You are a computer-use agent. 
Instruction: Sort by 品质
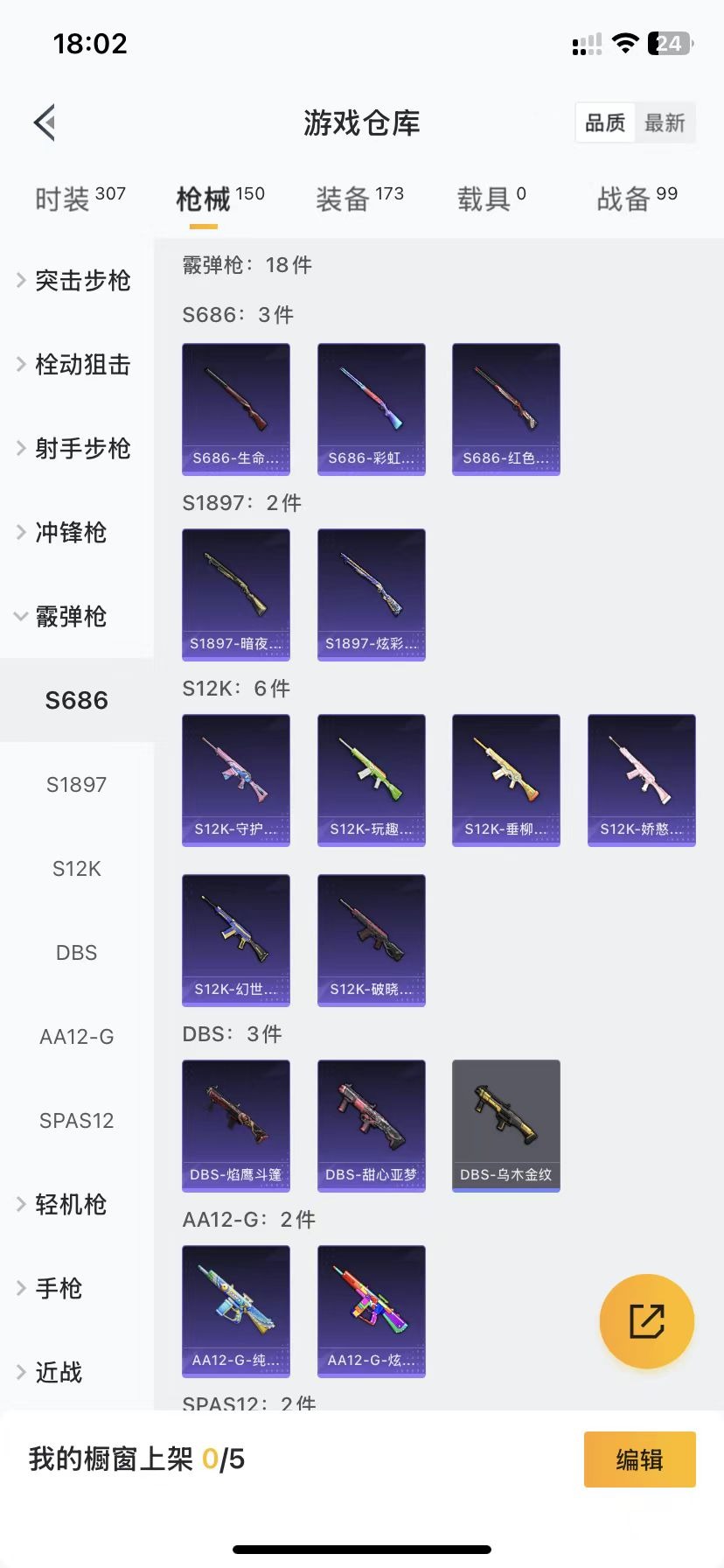(605, 122)
